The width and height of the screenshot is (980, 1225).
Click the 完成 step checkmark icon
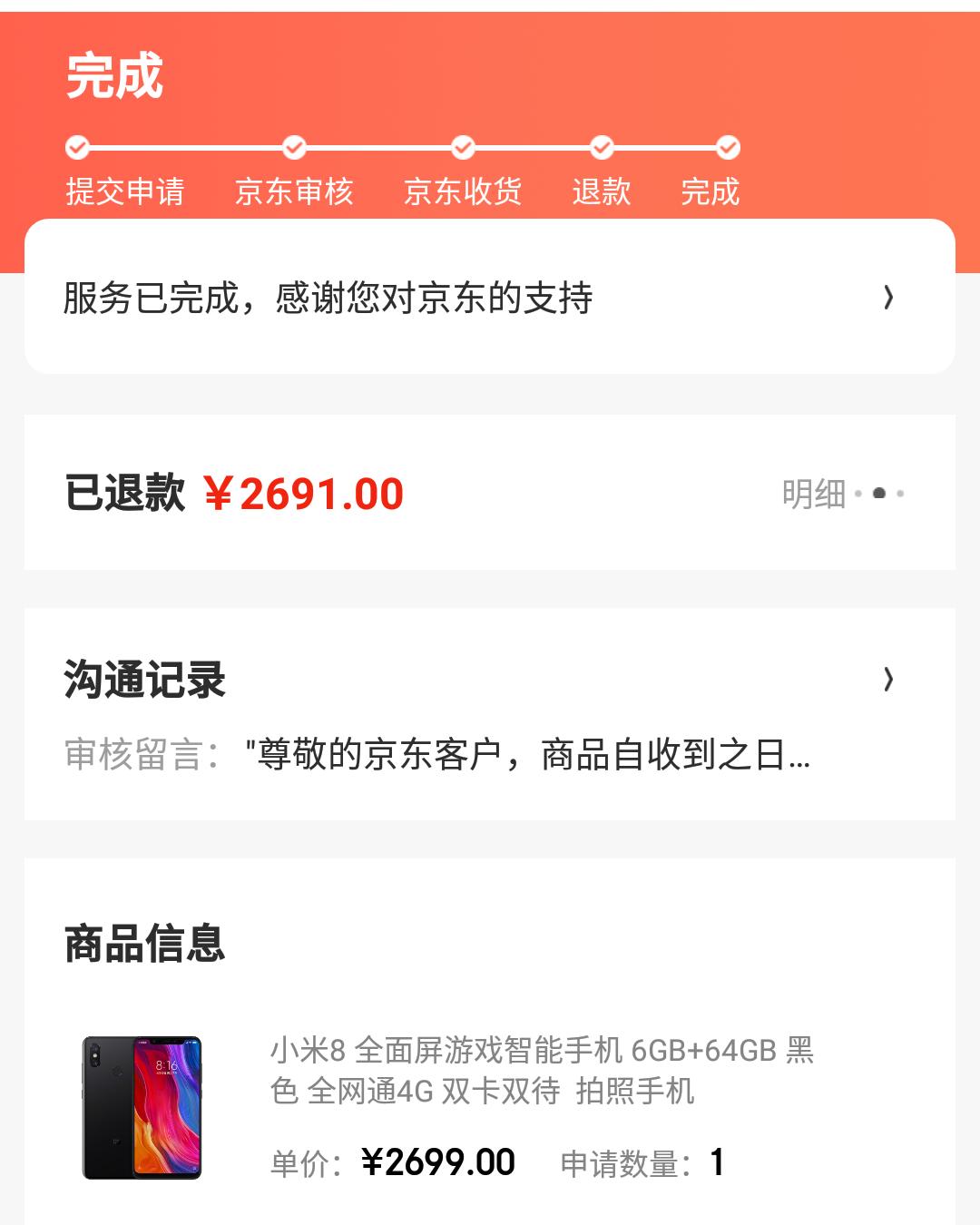tap(725, 148)
